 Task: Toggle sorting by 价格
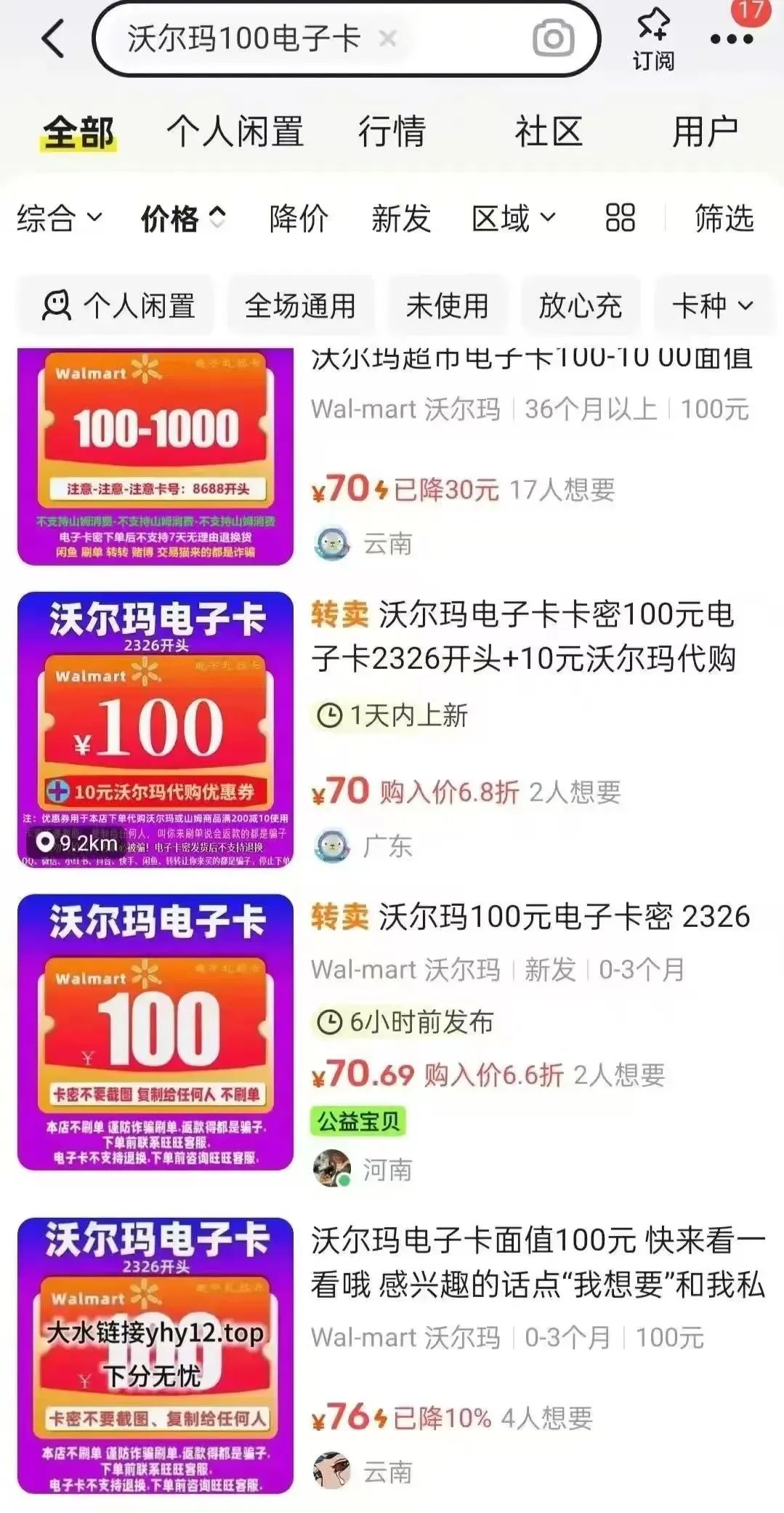pyautogui.click(x=182, y=218)
